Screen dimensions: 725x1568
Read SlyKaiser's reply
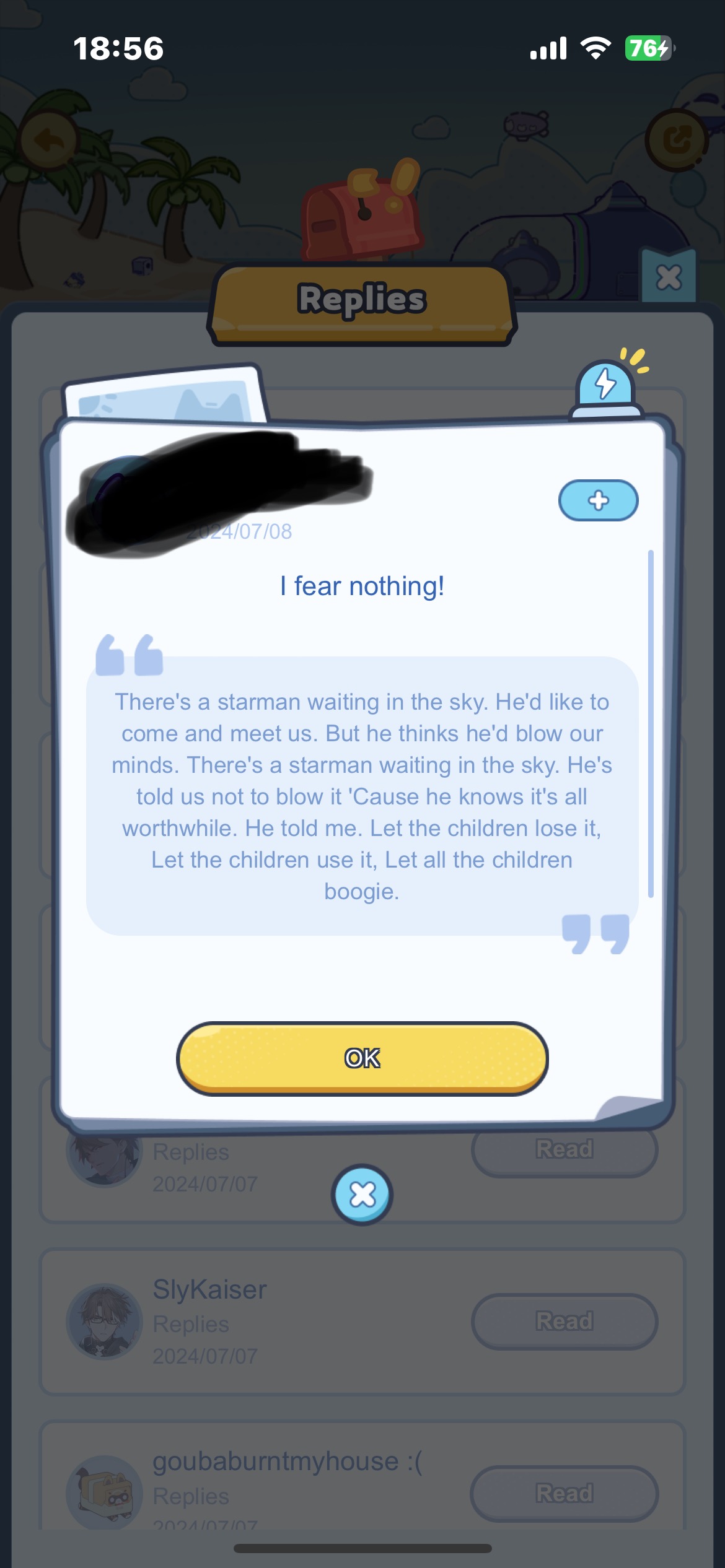coord(564,1321)
